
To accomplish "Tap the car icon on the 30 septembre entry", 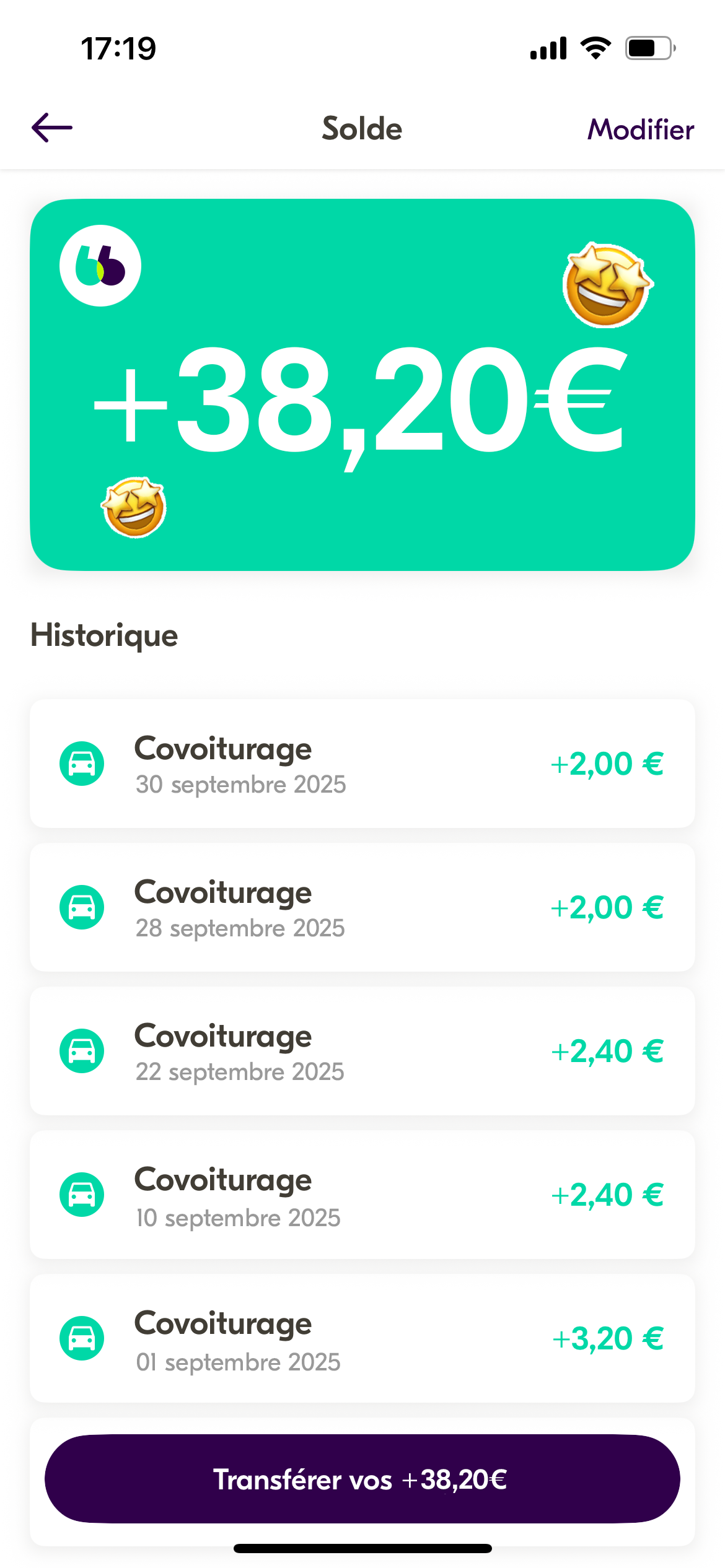I will [82, 764].
